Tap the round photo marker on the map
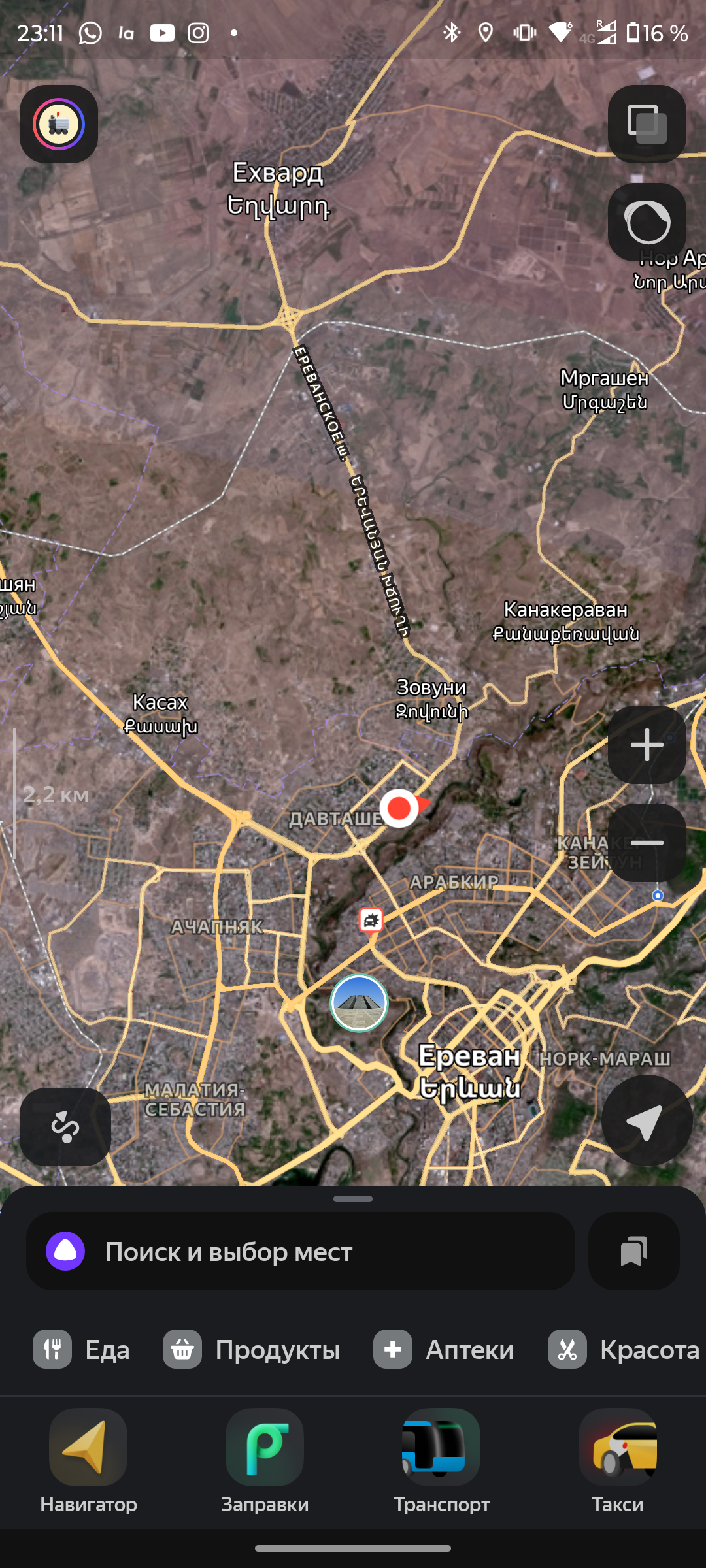The image size is (706, 1568). 359,1003
